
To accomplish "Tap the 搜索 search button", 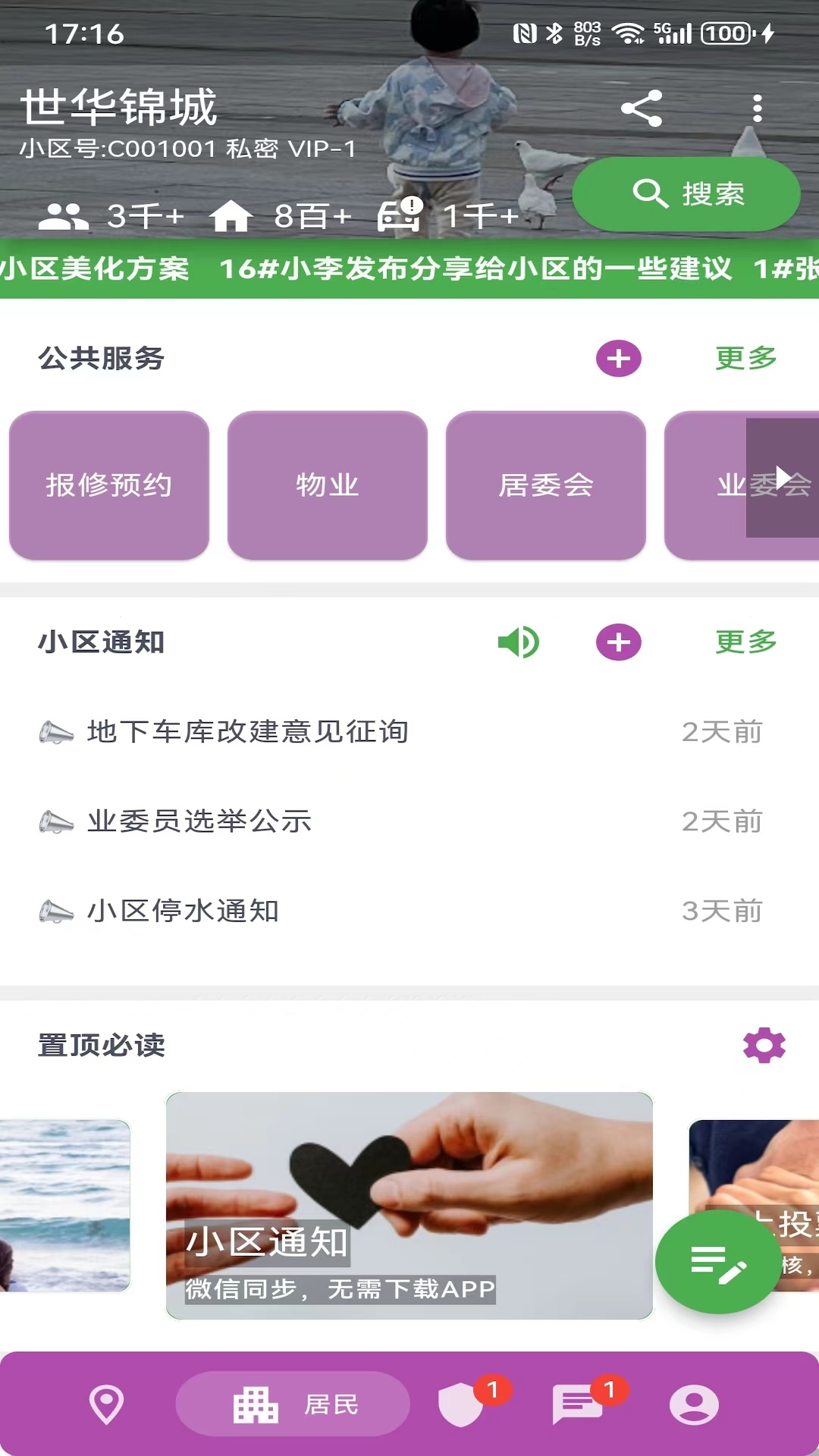I will click(x=688, y=193).
